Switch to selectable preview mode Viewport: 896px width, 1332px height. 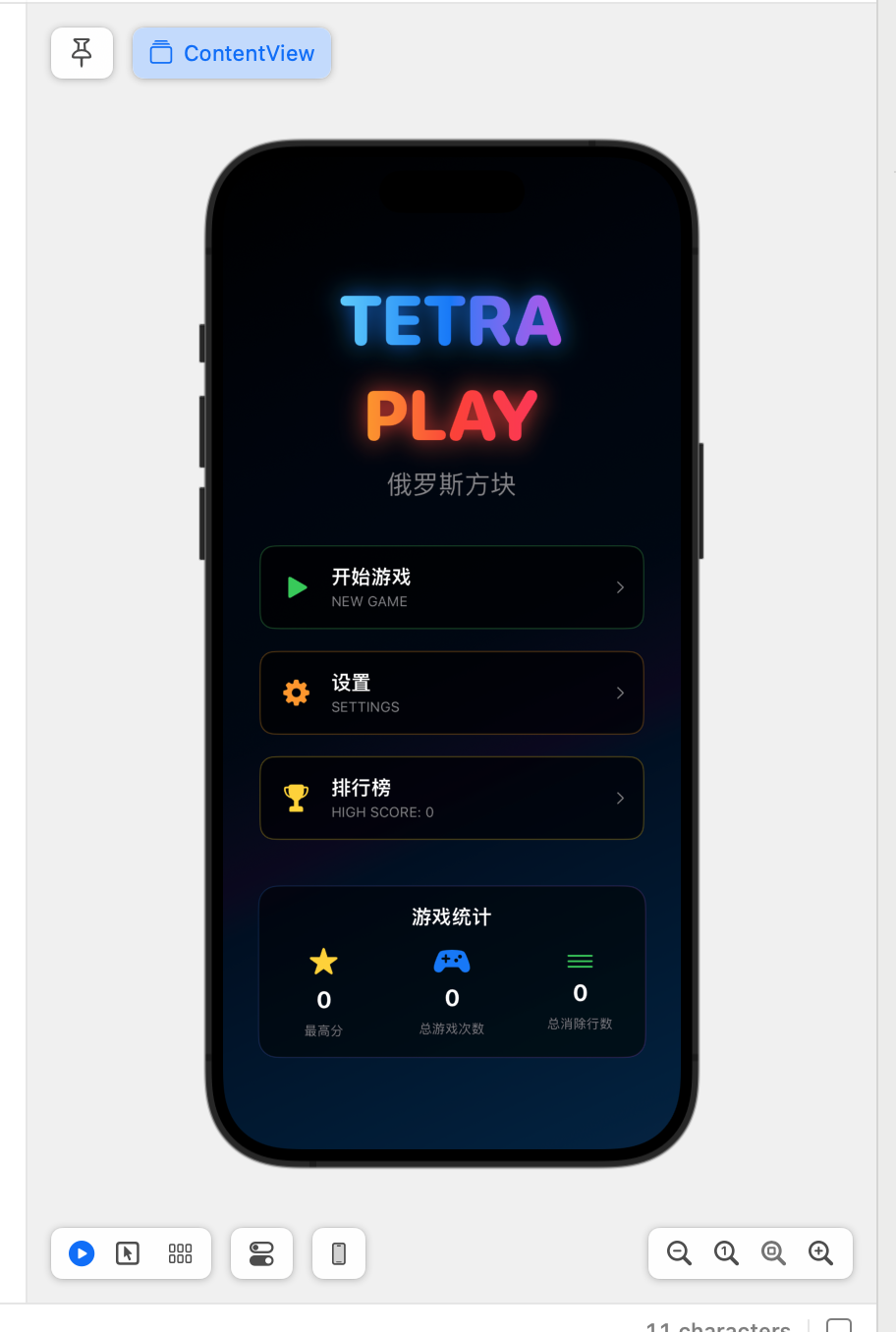(128, 1253)
